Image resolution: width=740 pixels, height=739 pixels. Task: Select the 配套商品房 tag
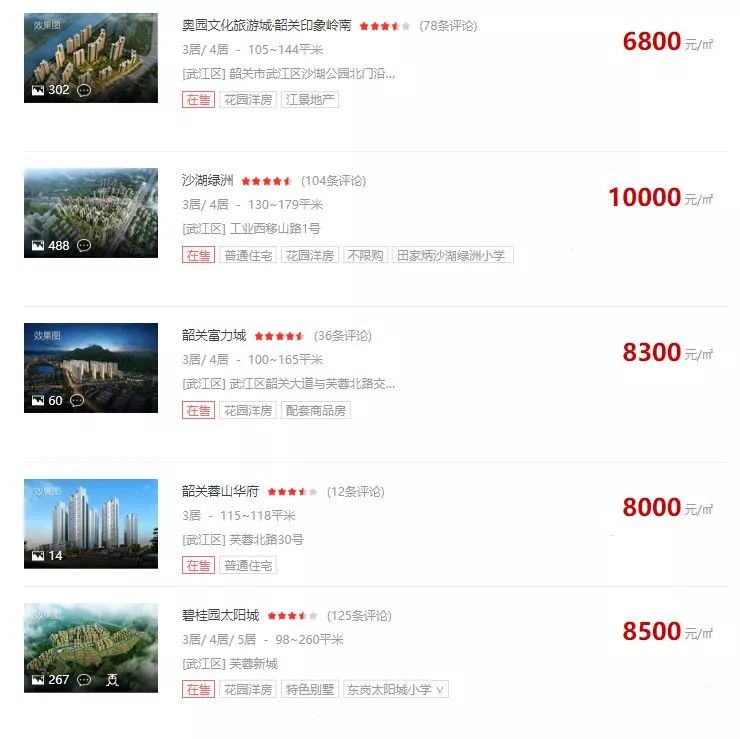coord(316,410)
